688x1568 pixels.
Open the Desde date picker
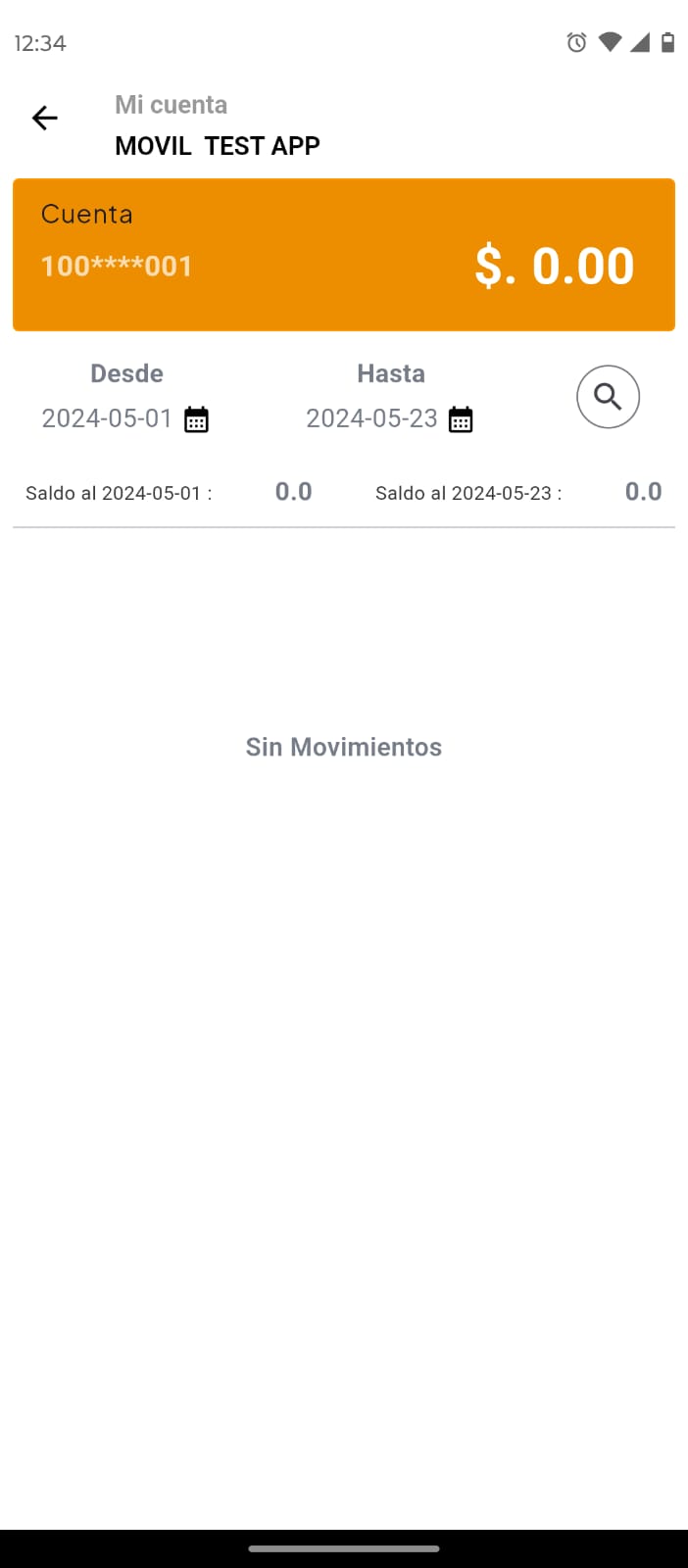pos(196,419)
